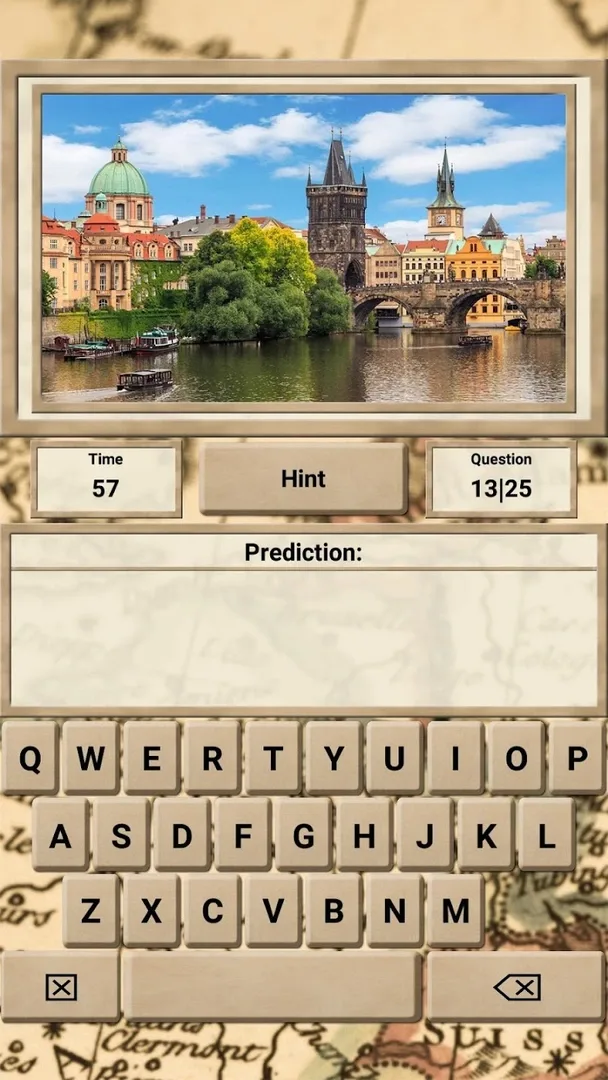The image size is (608, 1080).
Task: Type the letter O on the keyboard
Action: click(x=516, y=758)
